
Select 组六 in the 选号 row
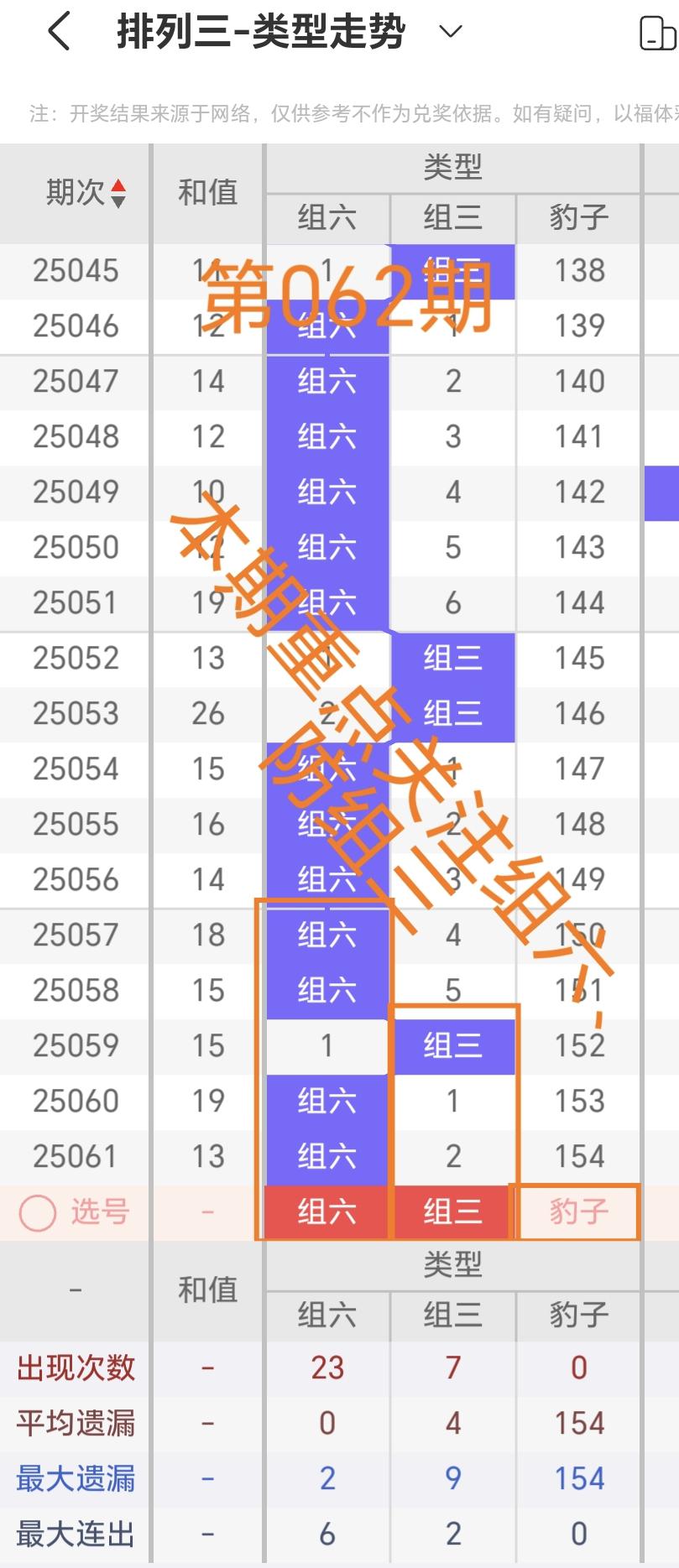tap(326, 1211)
